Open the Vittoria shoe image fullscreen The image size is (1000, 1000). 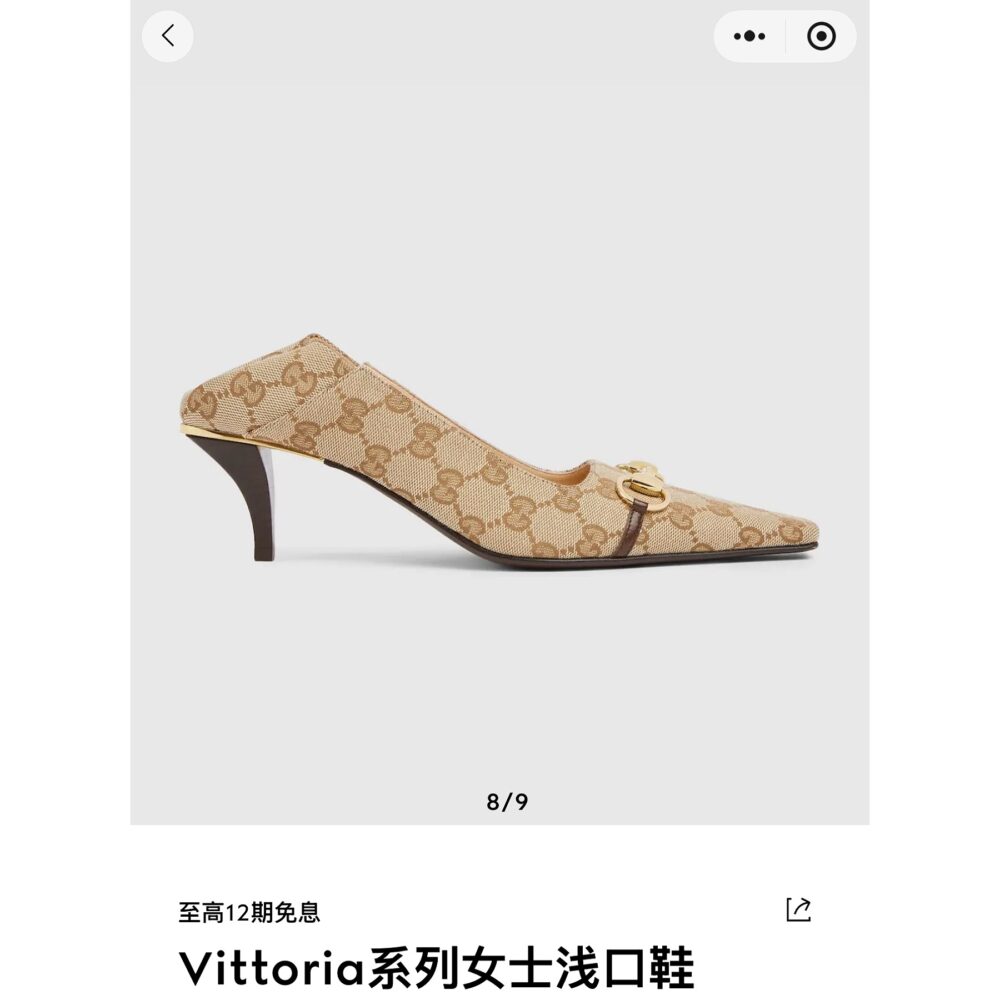click(x=500, y=450)
